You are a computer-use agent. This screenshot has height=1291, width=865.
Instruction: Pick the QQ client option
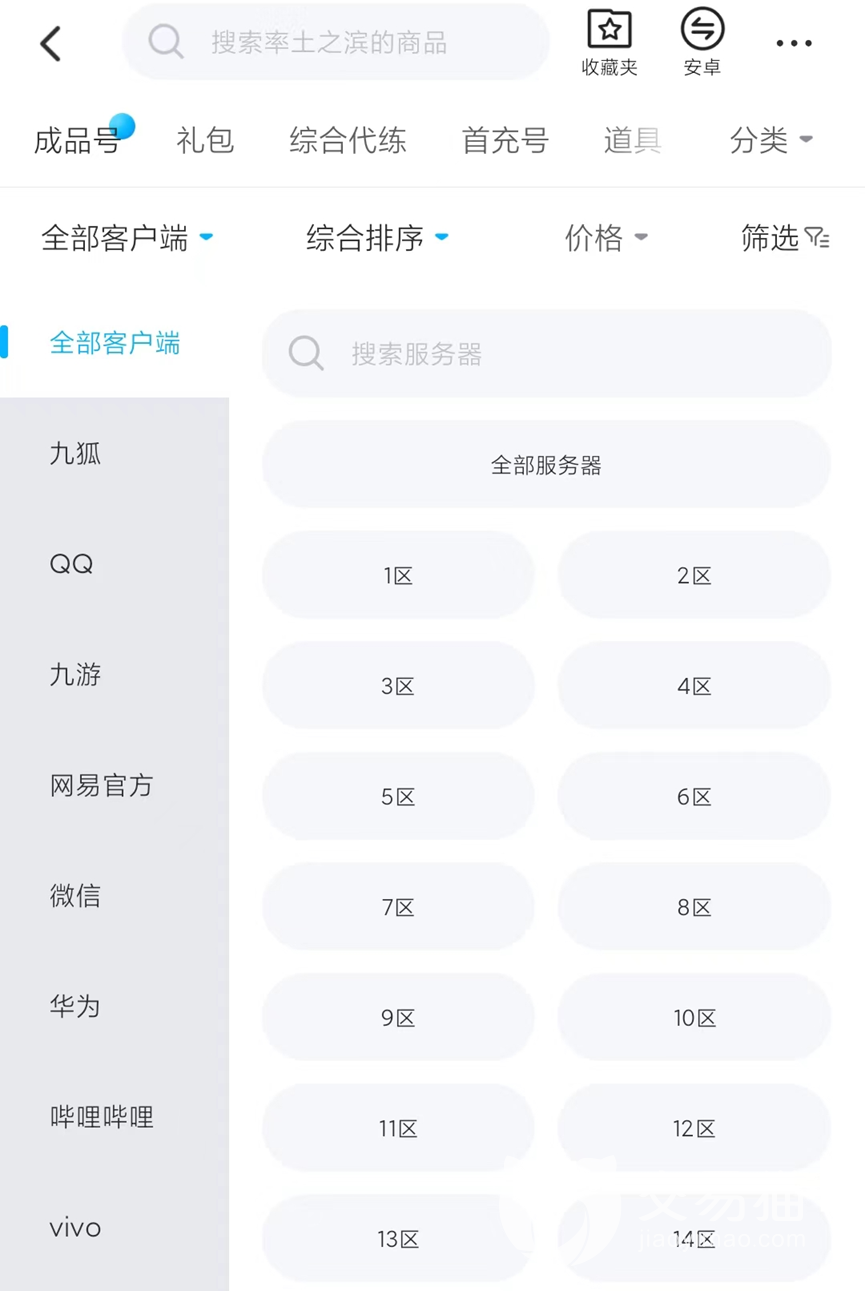click(x=72, y=564)
